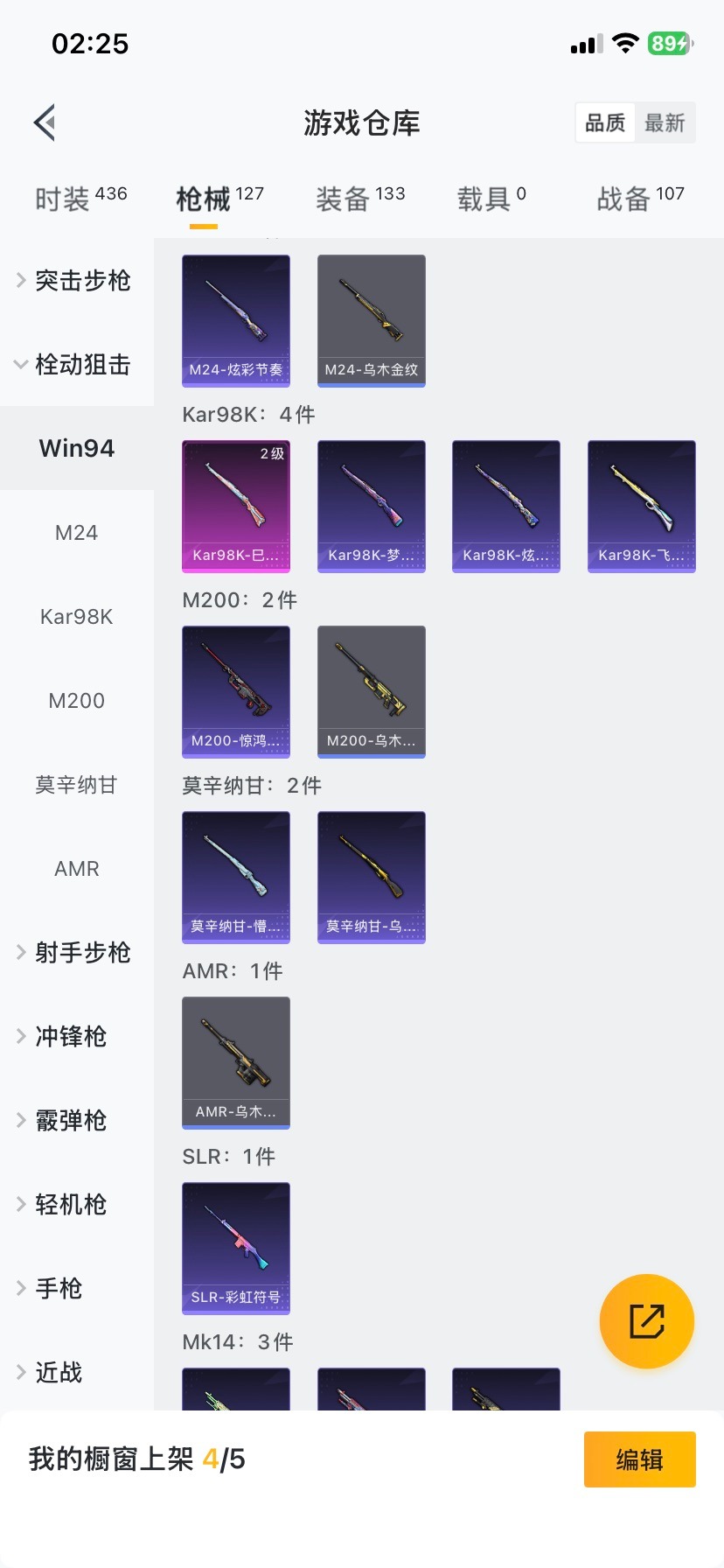Image resolution: width=724 pixels, height=1568 pixels.
Task: View the M24-乌木金纹 skin card
Action: coord(371,320)
